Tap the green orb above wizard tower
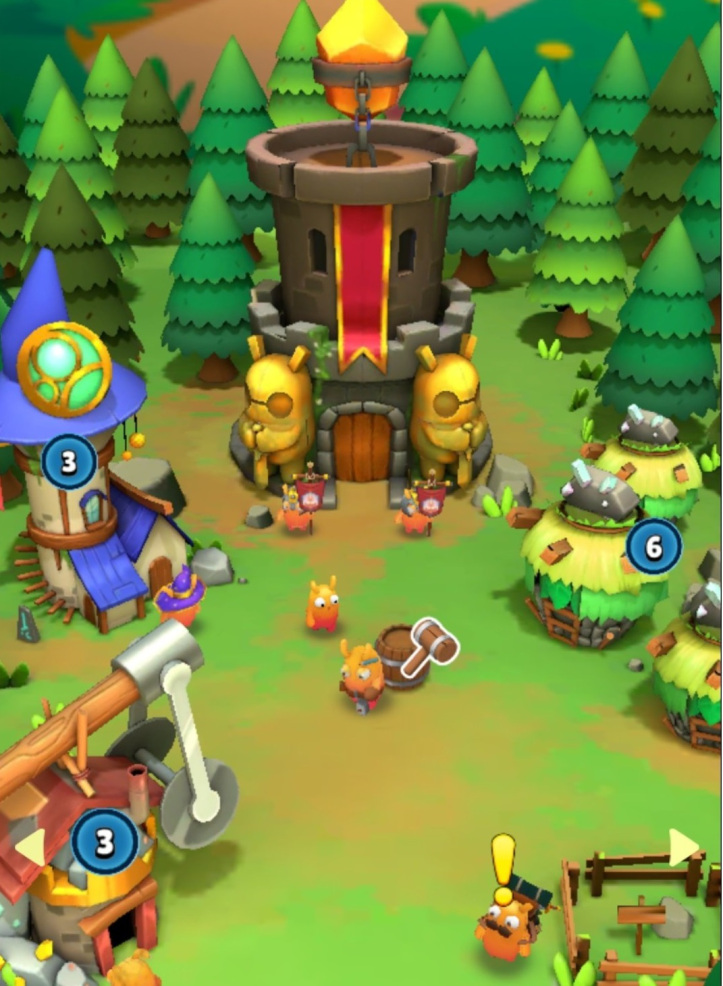The height and width of the screenshot is (986, 723). pos(64,369)
